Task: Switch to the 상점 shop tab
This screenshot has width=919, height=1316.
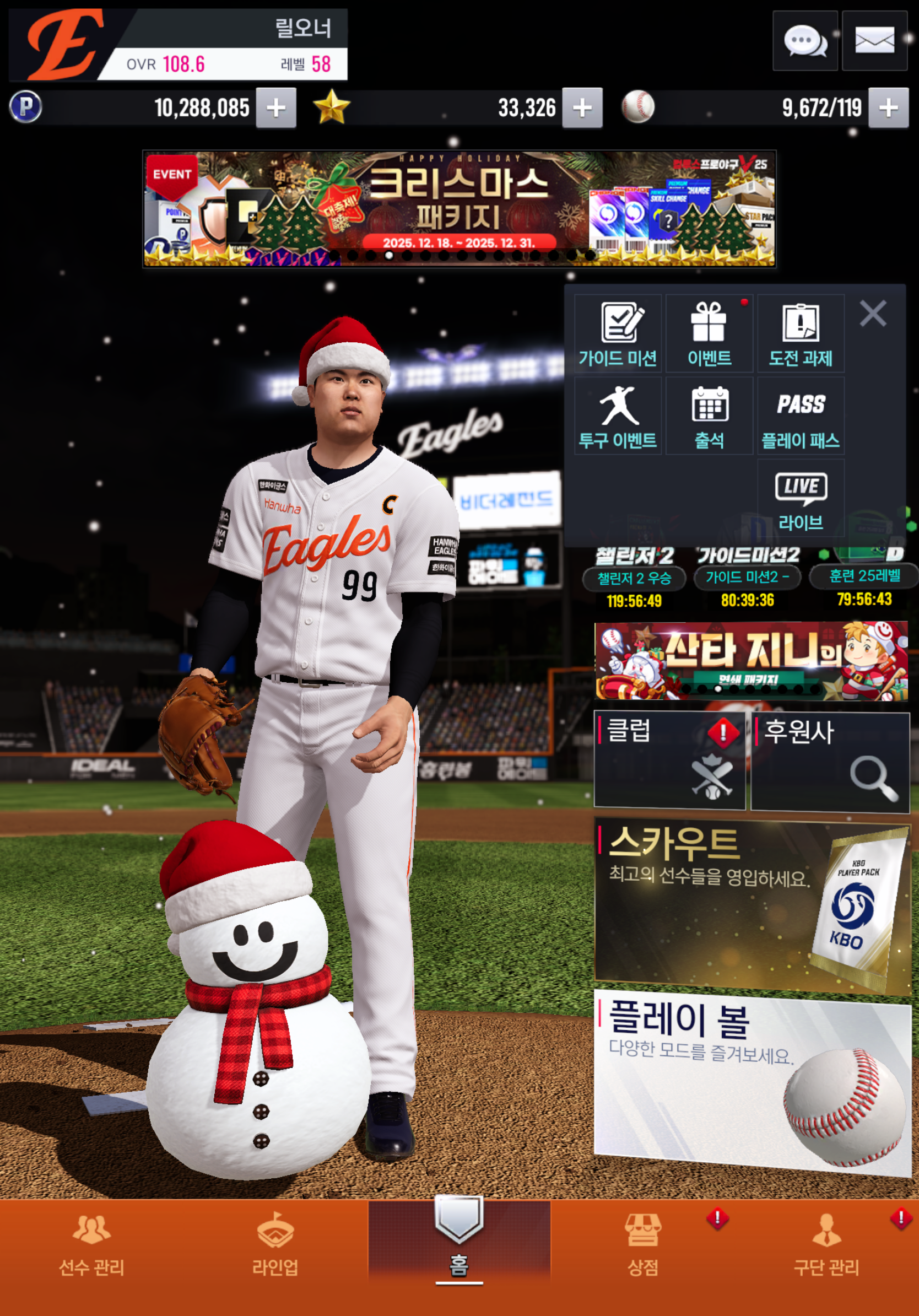Action: [x=643, y=1244]
